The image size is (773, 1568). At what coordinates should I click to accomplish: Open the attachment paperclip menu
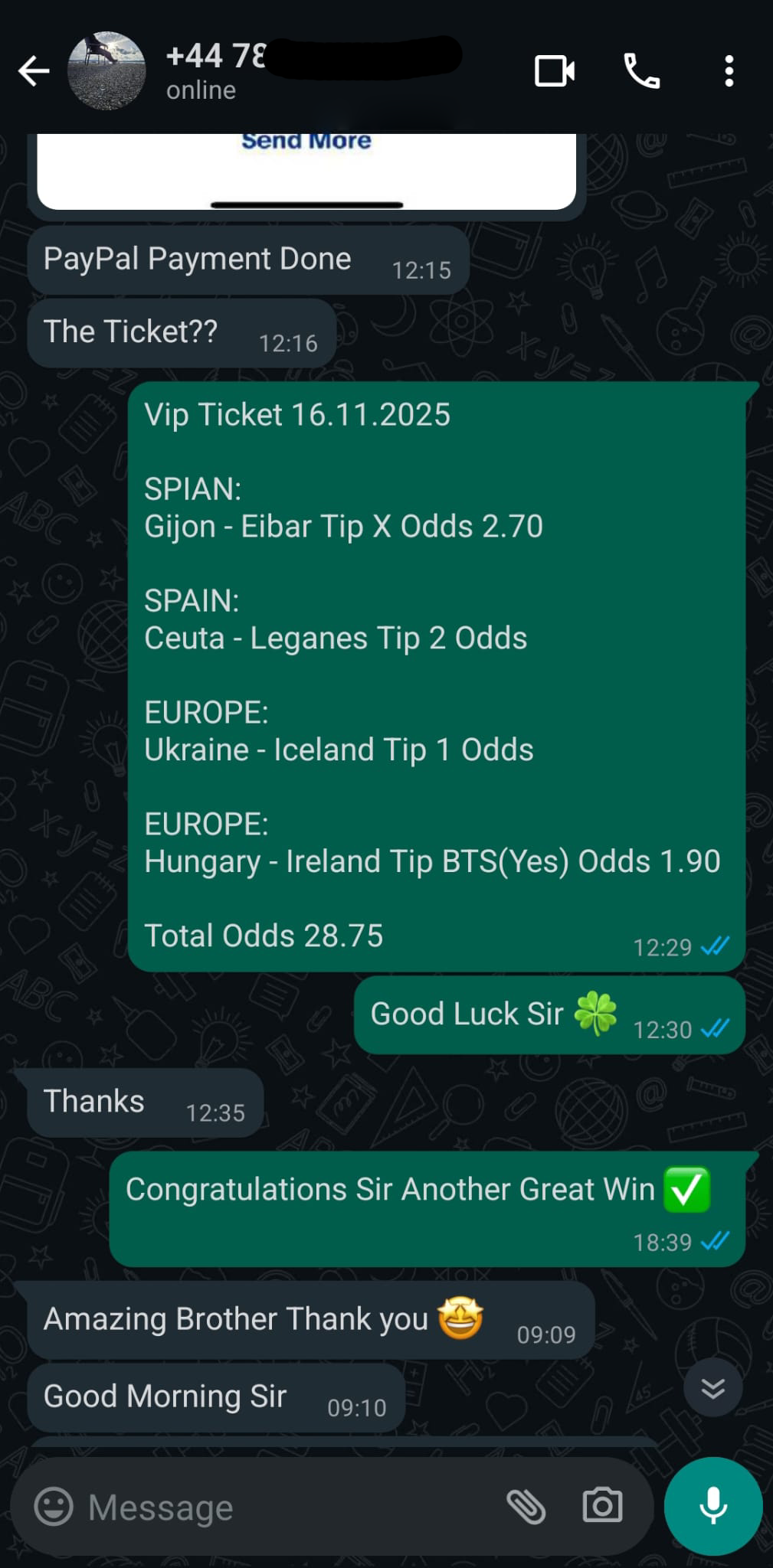pos(526,1507)
